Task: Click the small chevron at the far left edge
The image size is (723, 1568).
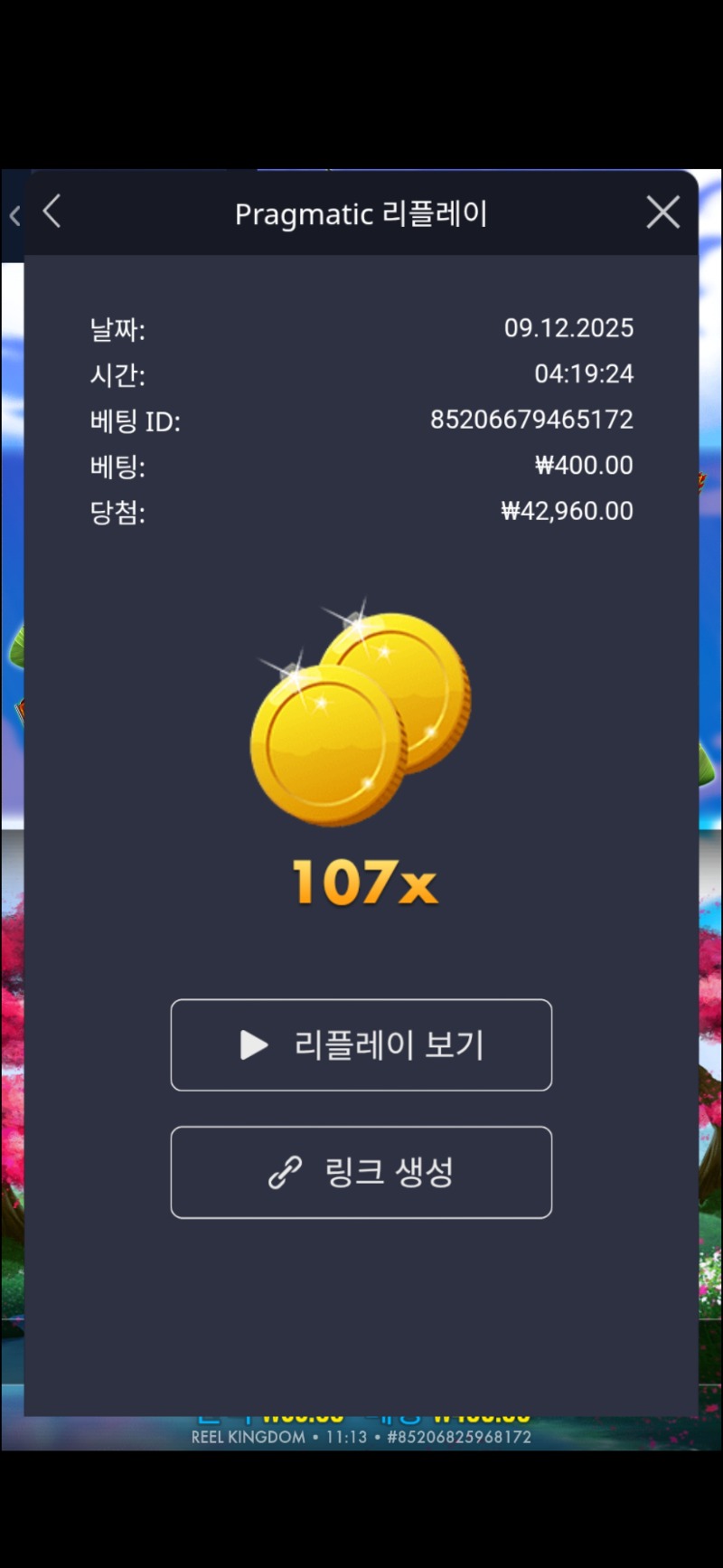Action: [14, 215]
